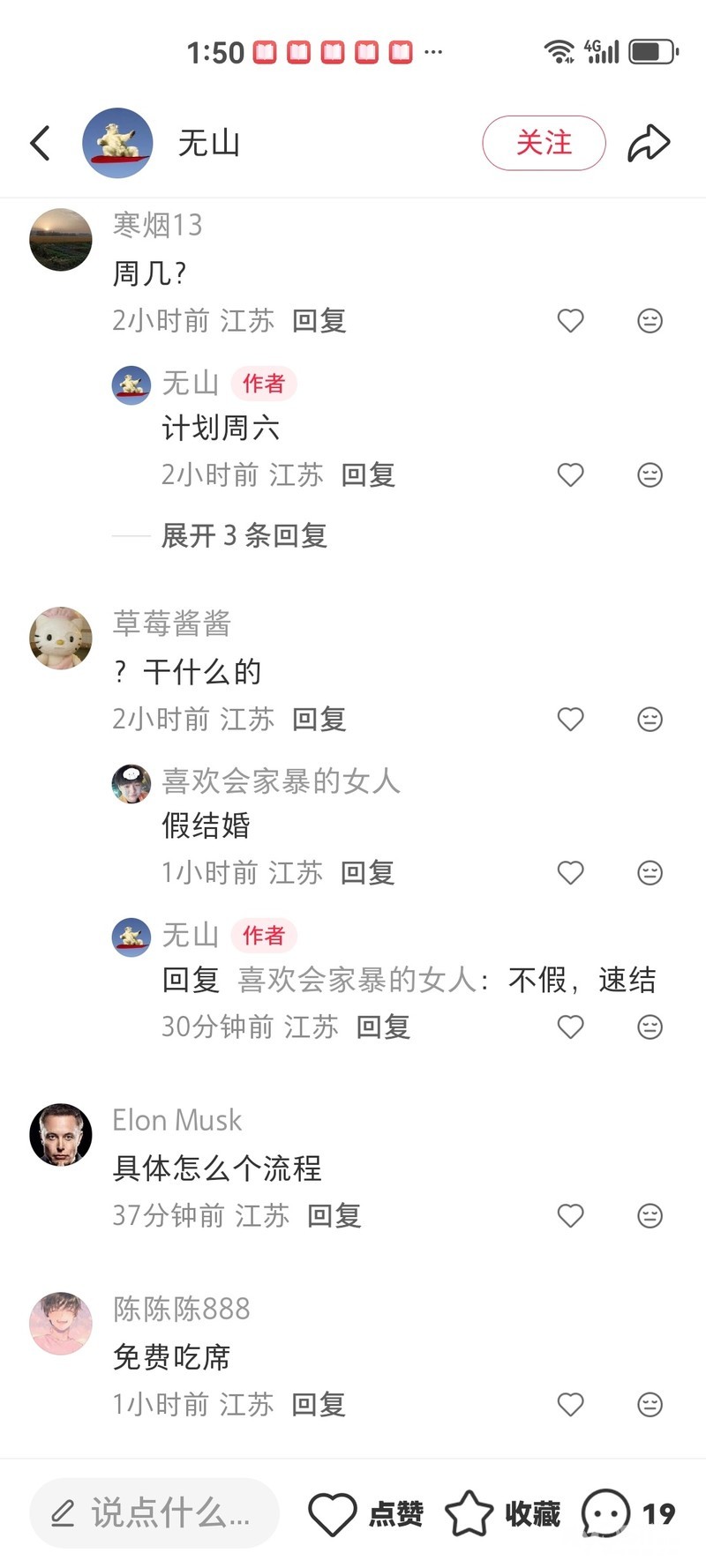706x1568 pixels.
Task: Reply to 寒烟13's comment
Action: 319,320
